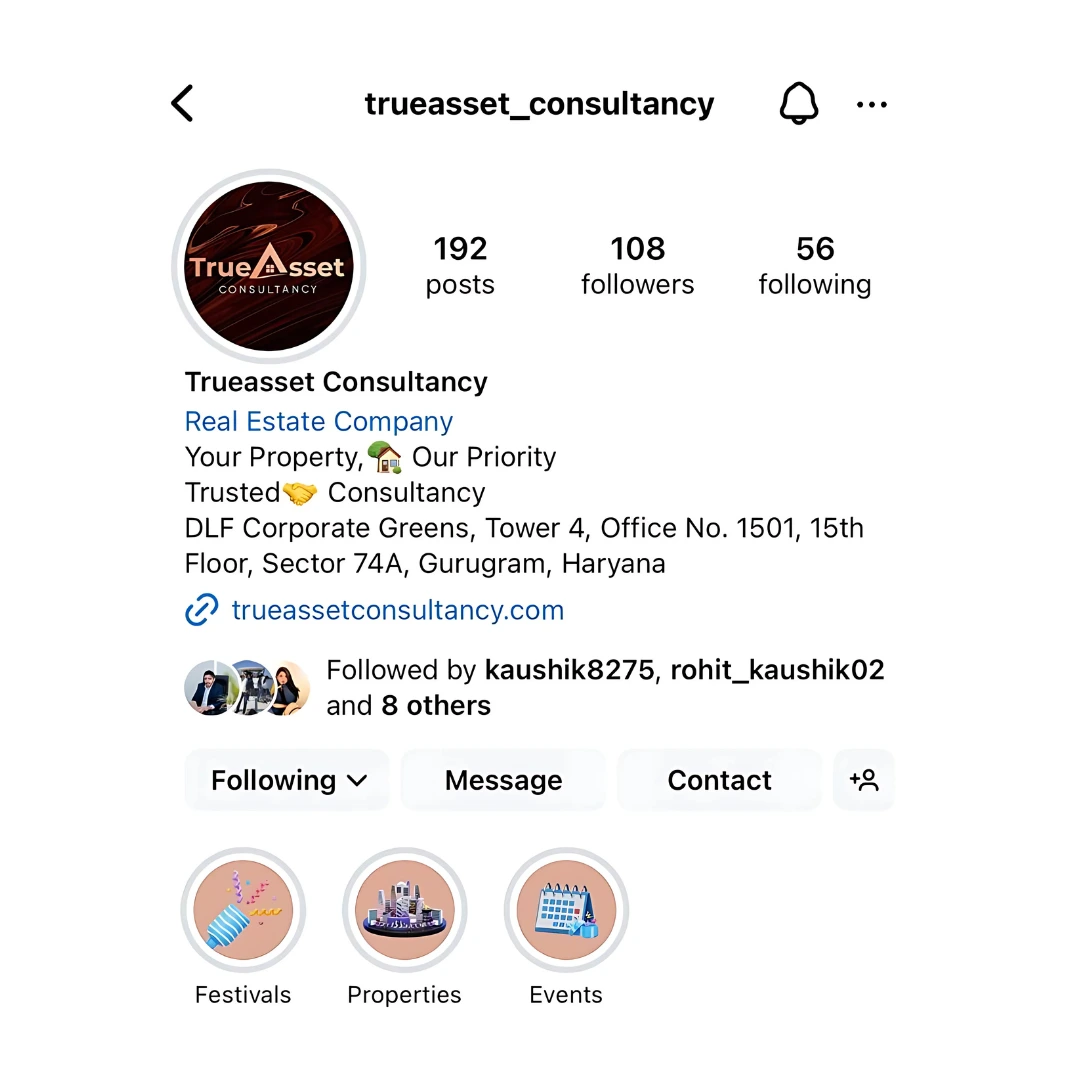This screenshot has width=1080, height=1080.
Task: View the Trueasset profile picture
Action: pos(269,266)
